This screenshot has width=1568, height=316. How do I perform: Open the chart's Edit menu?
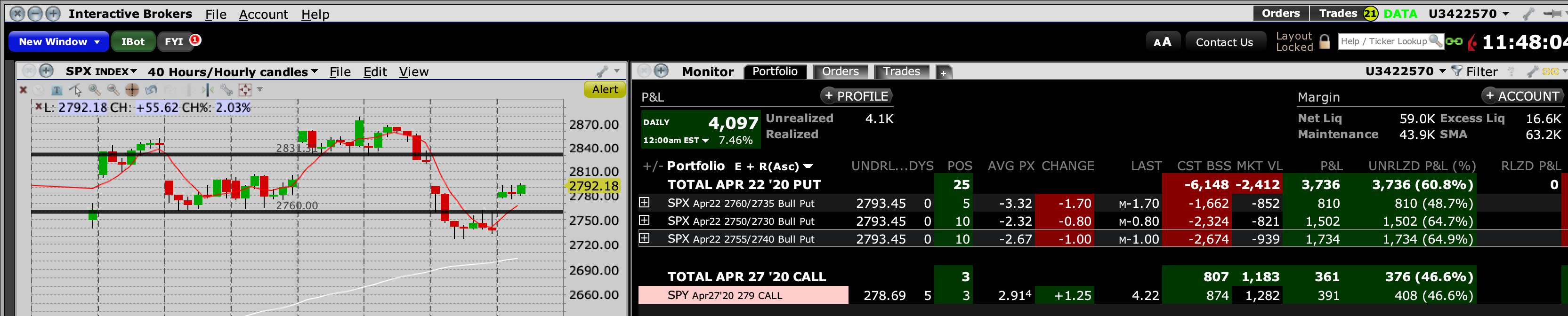(x=374, y=71)
